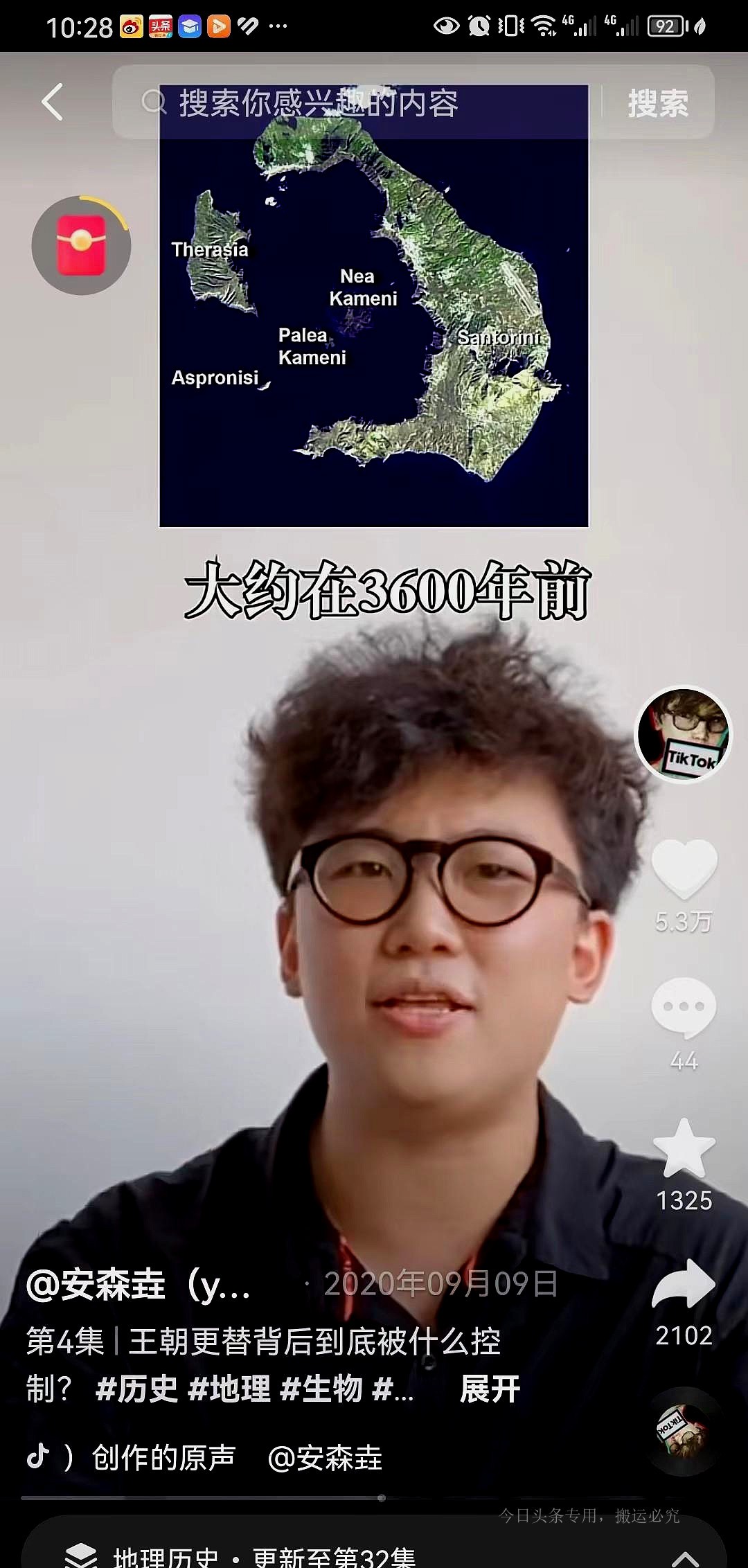This screenshot has height=1568, width=748.
Task: Open the #生物 hashtag
Action: pos(321,1389)
